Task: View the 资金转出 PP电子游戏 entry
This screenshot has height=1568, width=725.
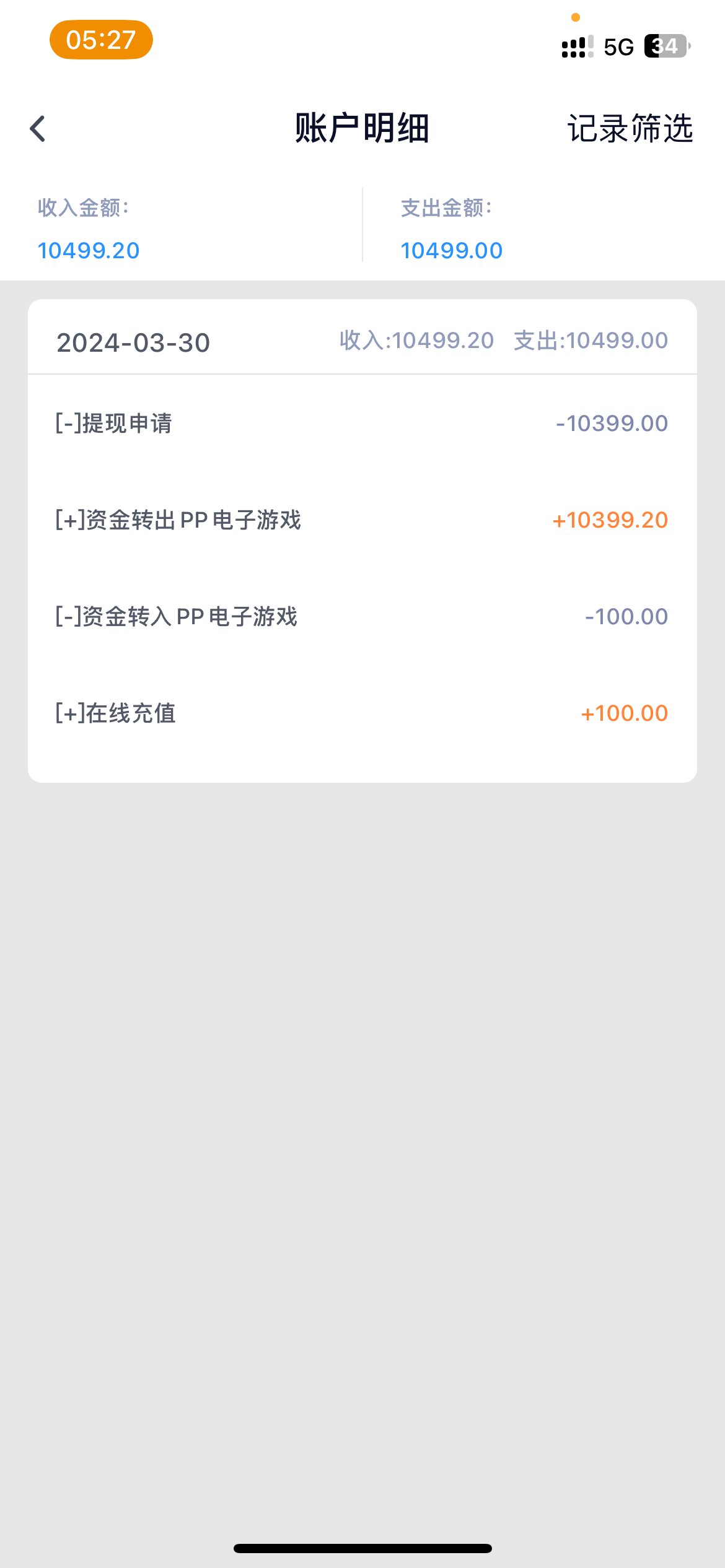Action: tap(362, 520)
